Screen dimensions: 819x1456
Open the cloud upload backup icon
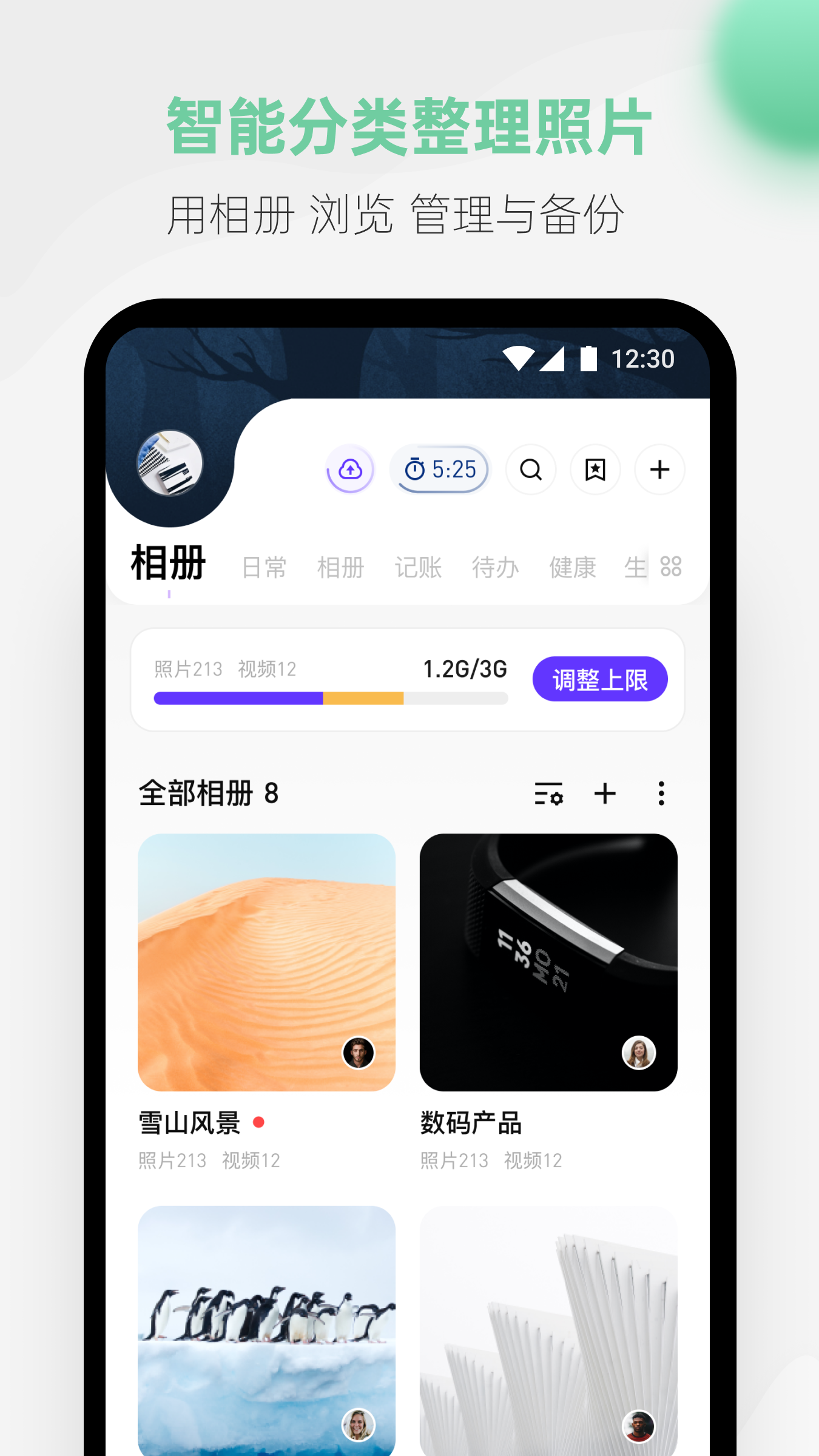(x=349, y=470)
